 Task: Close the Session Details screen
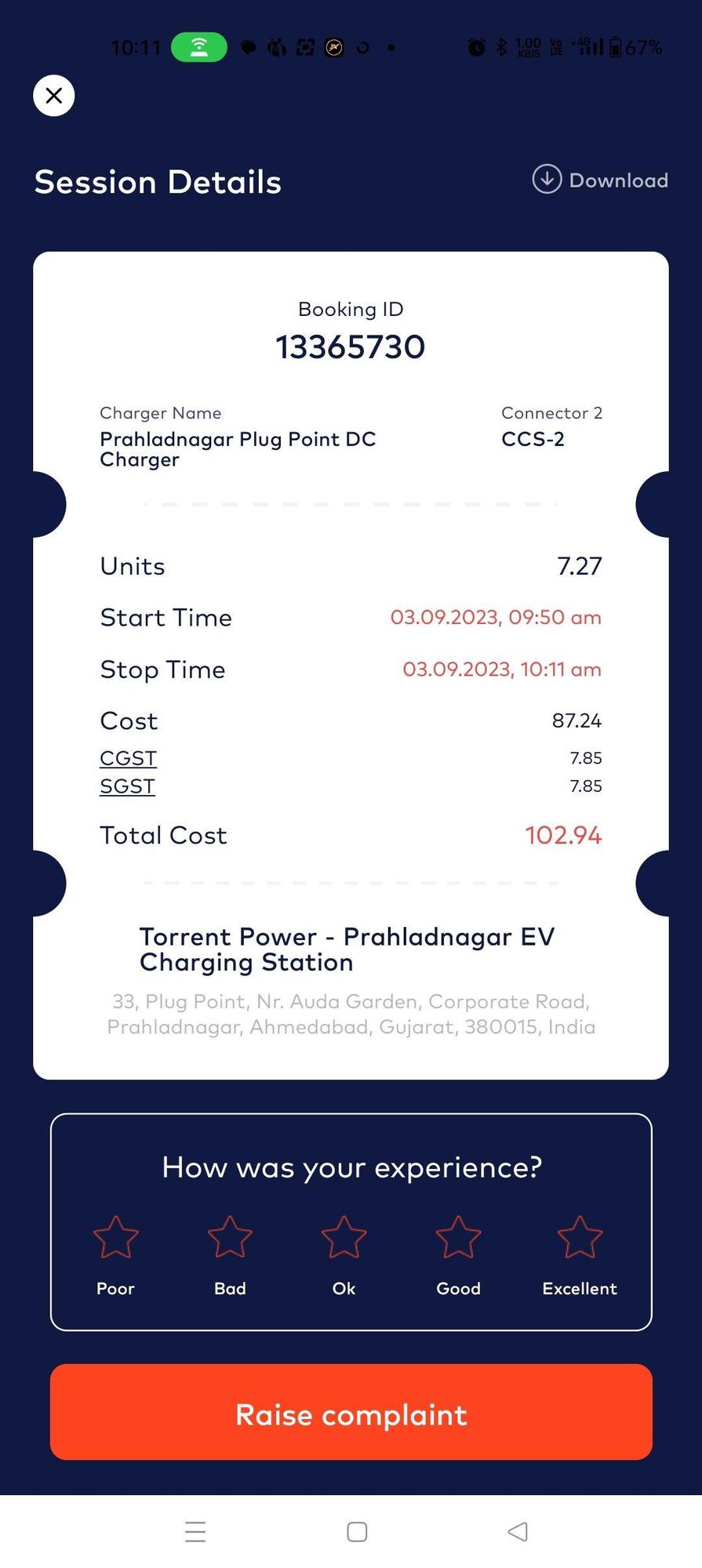[x=54, y=96]
